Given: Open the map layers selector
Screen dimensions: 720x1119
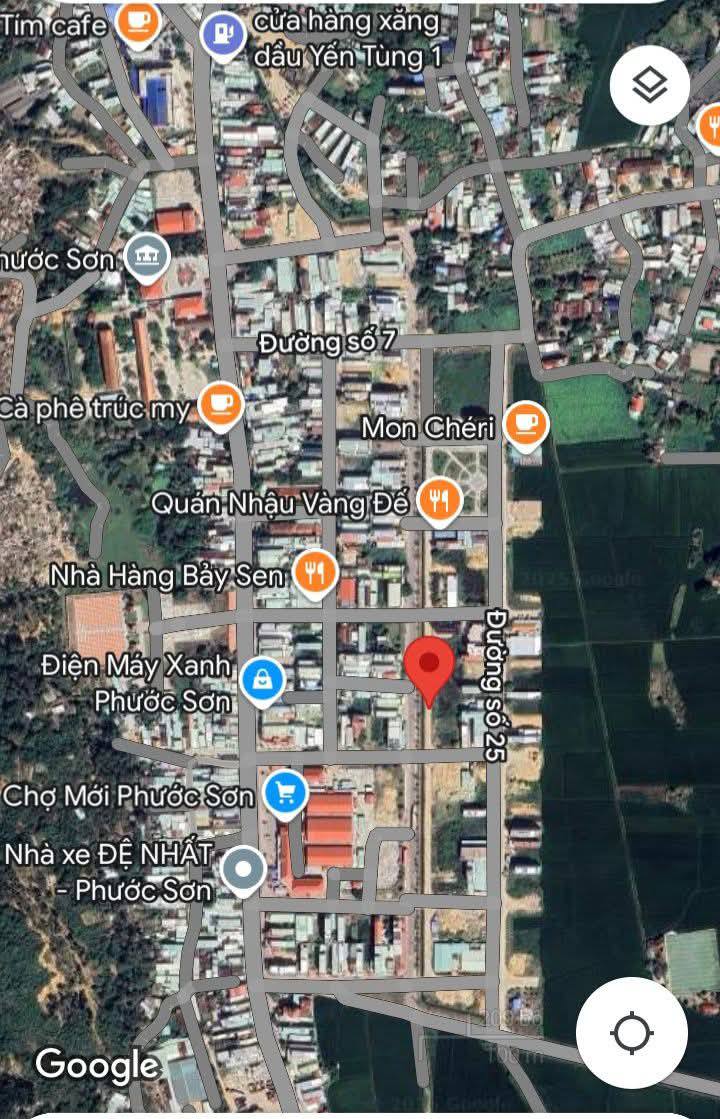Looking at the screenshot, I should coord(650,86).
